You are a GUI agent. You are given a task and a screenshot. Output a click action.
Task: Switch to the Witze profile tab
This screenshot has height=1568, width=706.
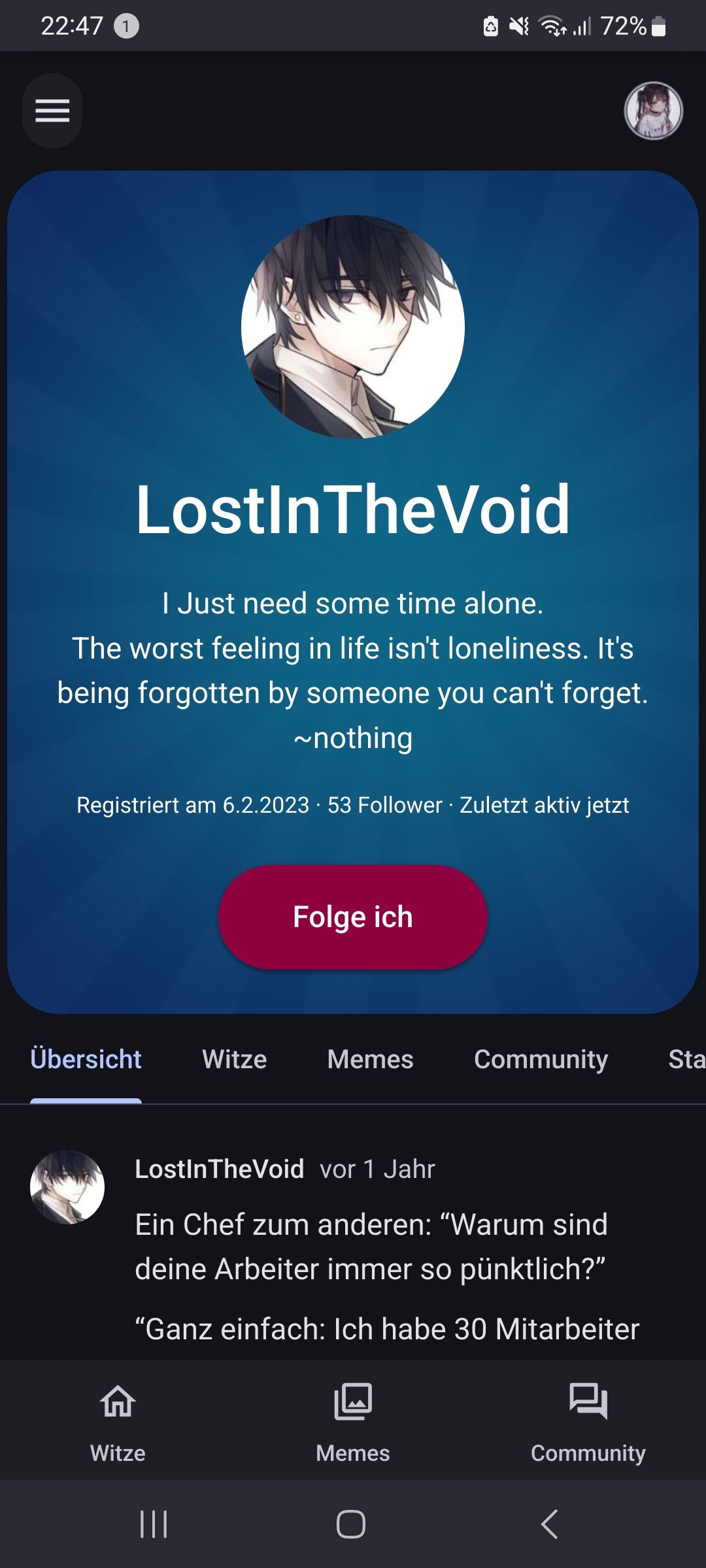click(x=234, y=1059)
